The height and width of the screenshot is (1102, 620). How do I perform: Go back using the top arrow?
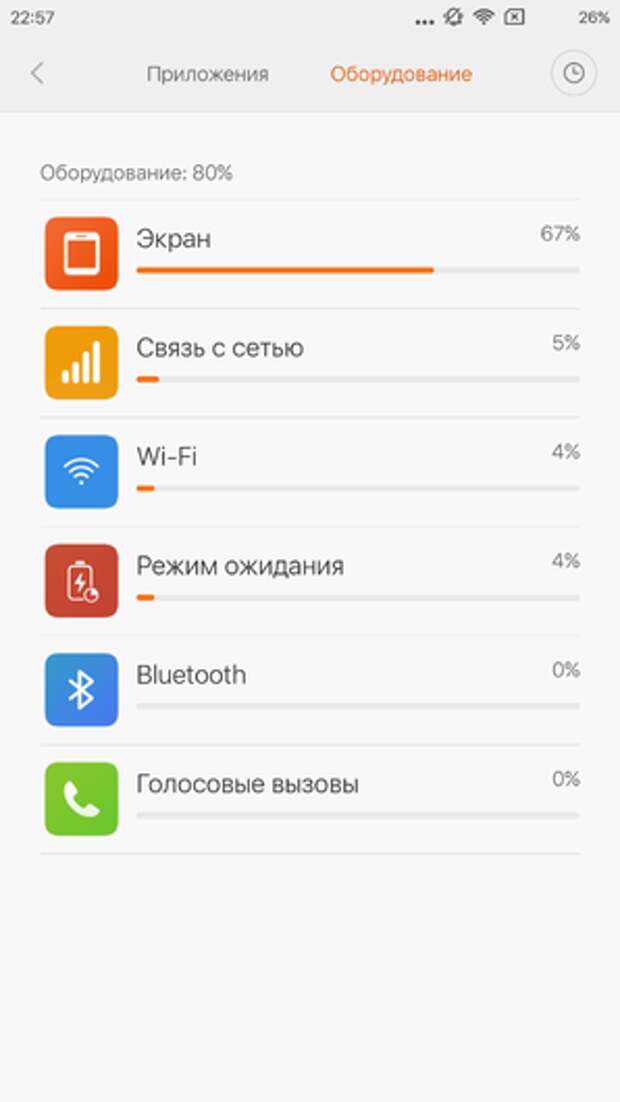click(37, 73)
